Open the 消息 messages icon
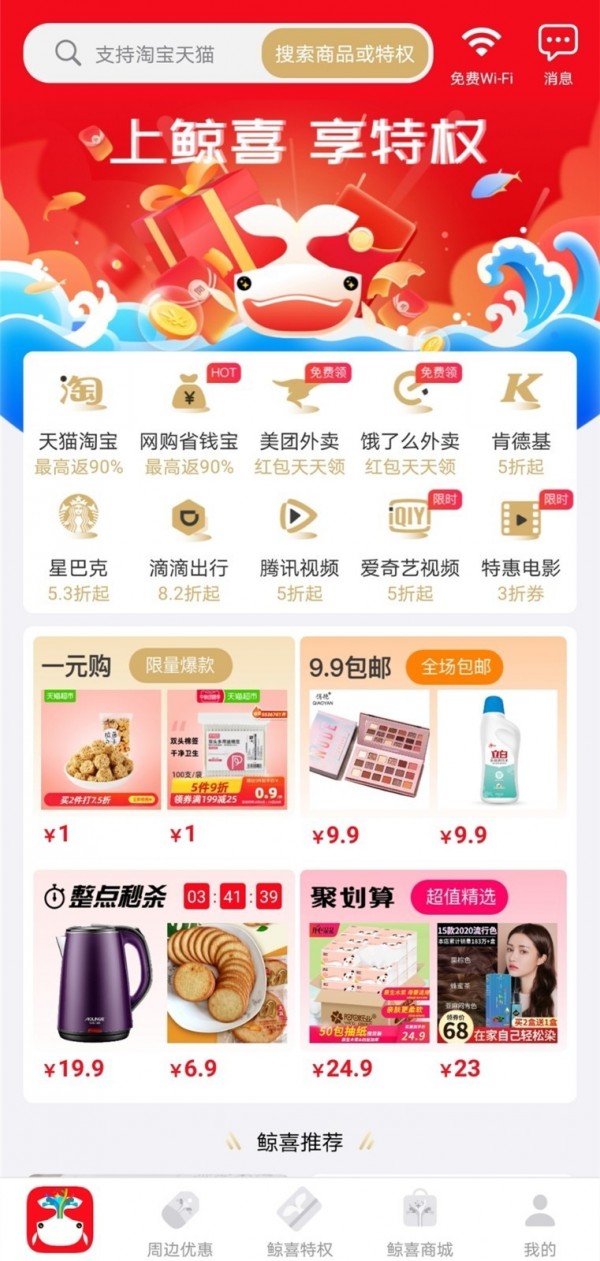The image size is (600, 1261). pyautogui.click(x=558, y=55)
